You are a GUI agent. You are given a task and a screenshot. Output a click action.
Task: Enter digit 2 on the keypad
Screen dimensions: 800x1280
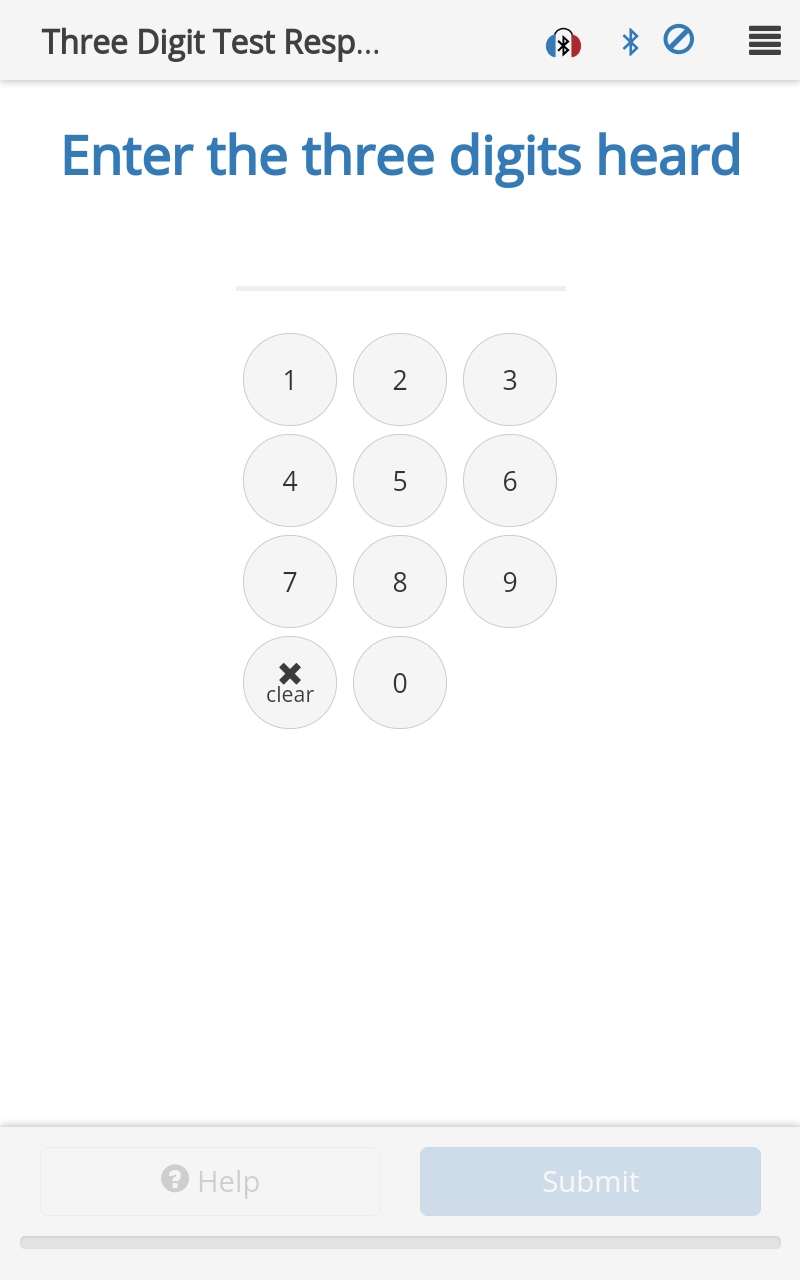(x=400, y=380)
